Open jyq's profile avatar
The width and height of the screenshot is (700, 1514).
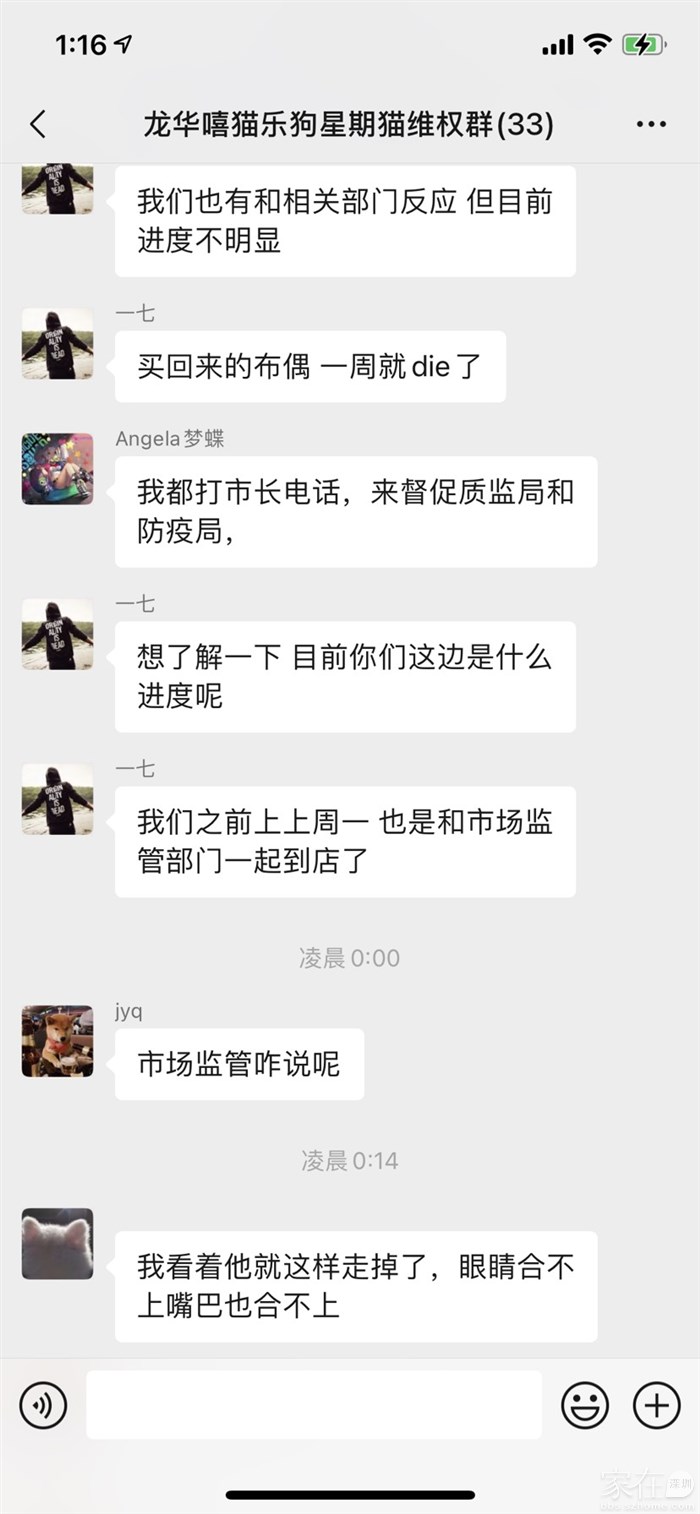[58, 1041]
